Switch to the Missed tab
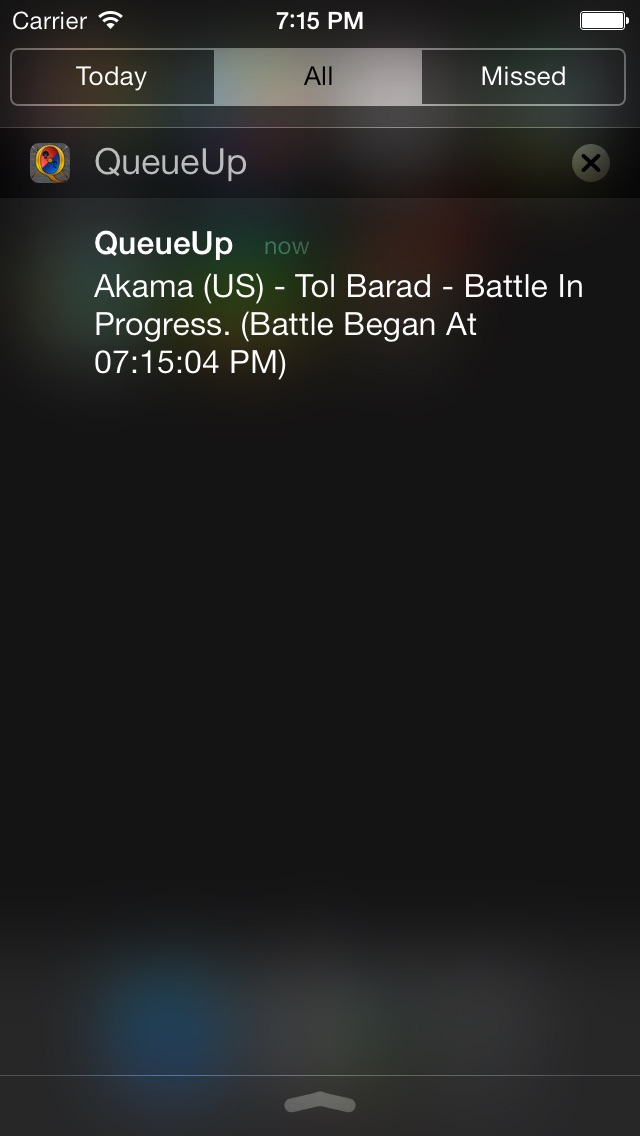The height and width of the screenshot is (1136, 640). point(523,77)
